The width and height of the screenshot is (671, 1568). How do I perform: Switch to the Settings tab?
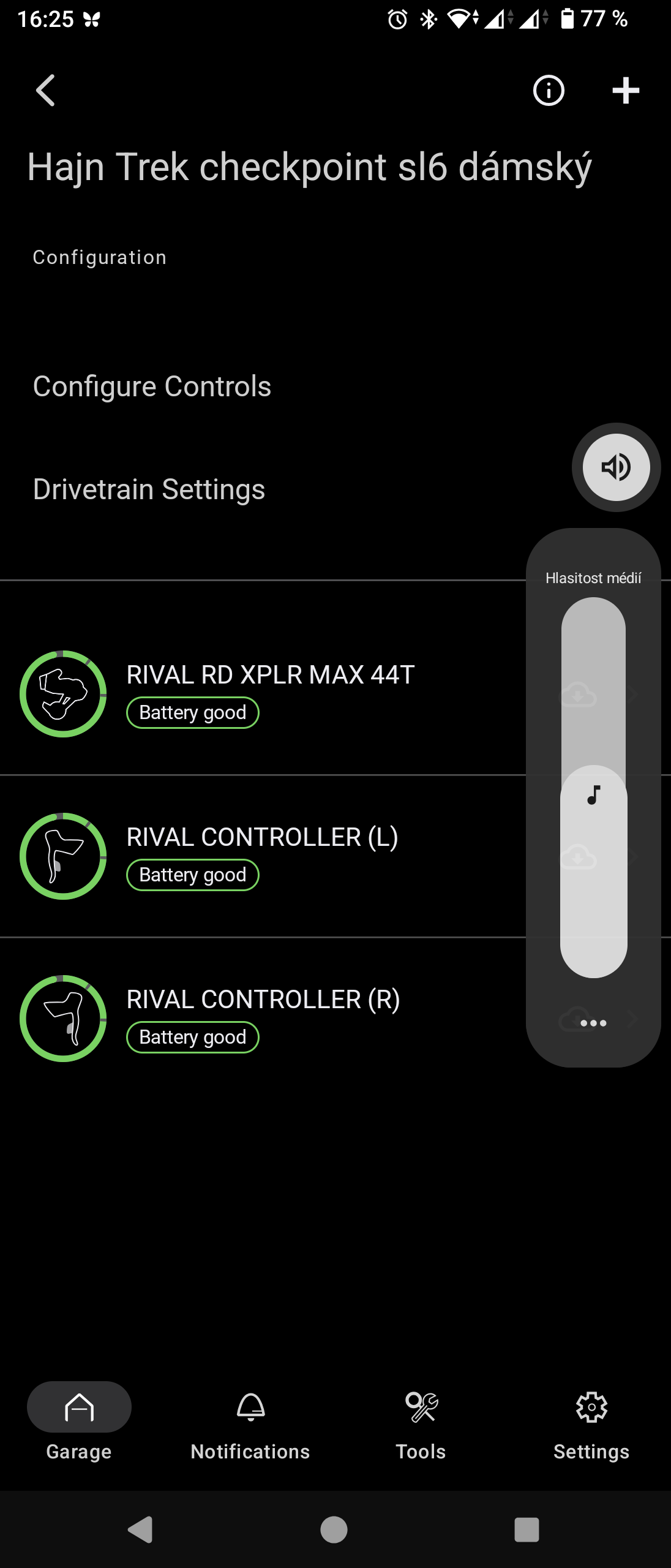coord(591,1422)
